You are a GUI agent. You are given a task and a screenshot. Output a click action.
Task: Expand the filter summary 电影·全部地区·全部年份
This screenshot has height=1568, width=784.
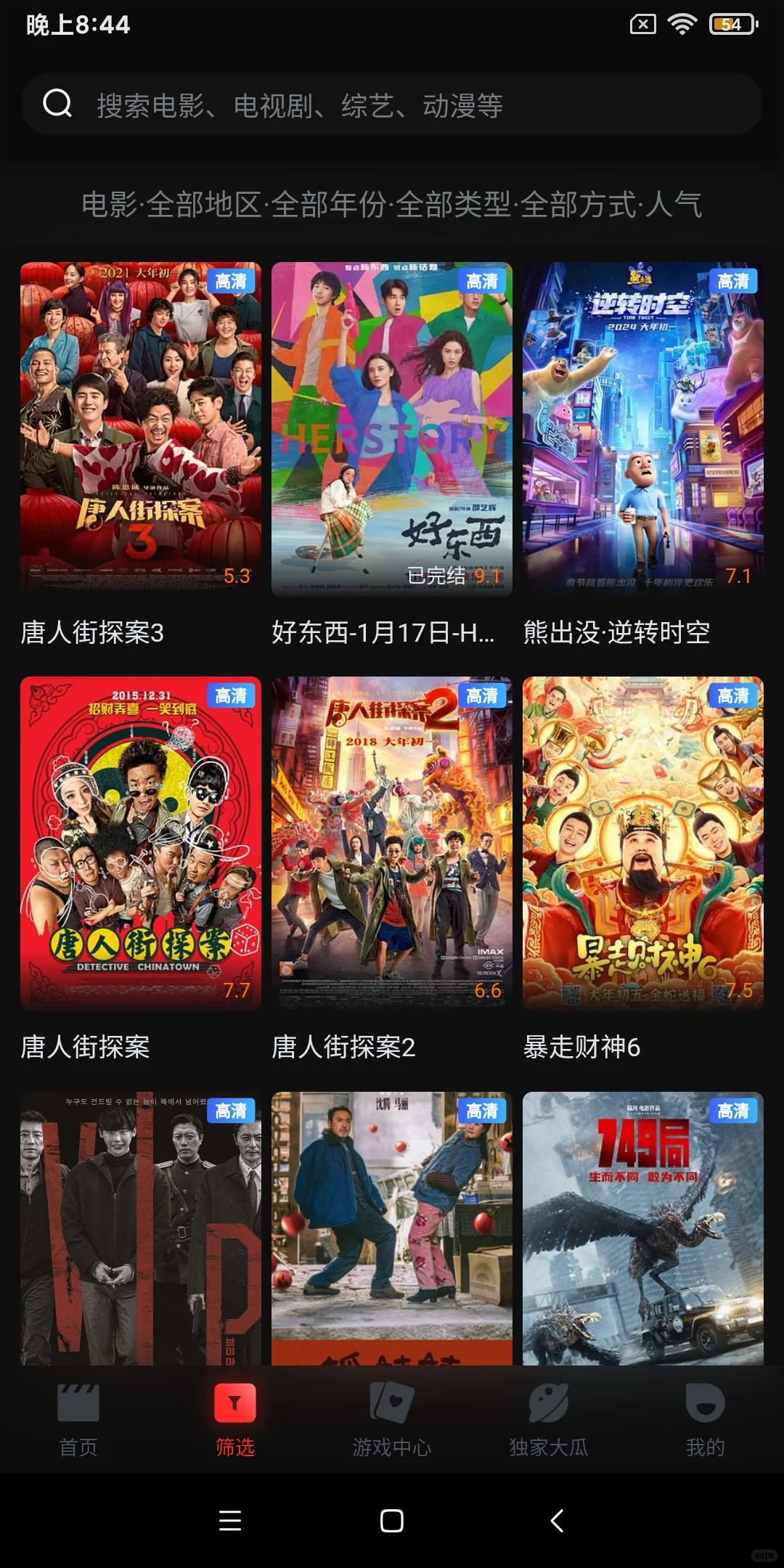point(392,205)
